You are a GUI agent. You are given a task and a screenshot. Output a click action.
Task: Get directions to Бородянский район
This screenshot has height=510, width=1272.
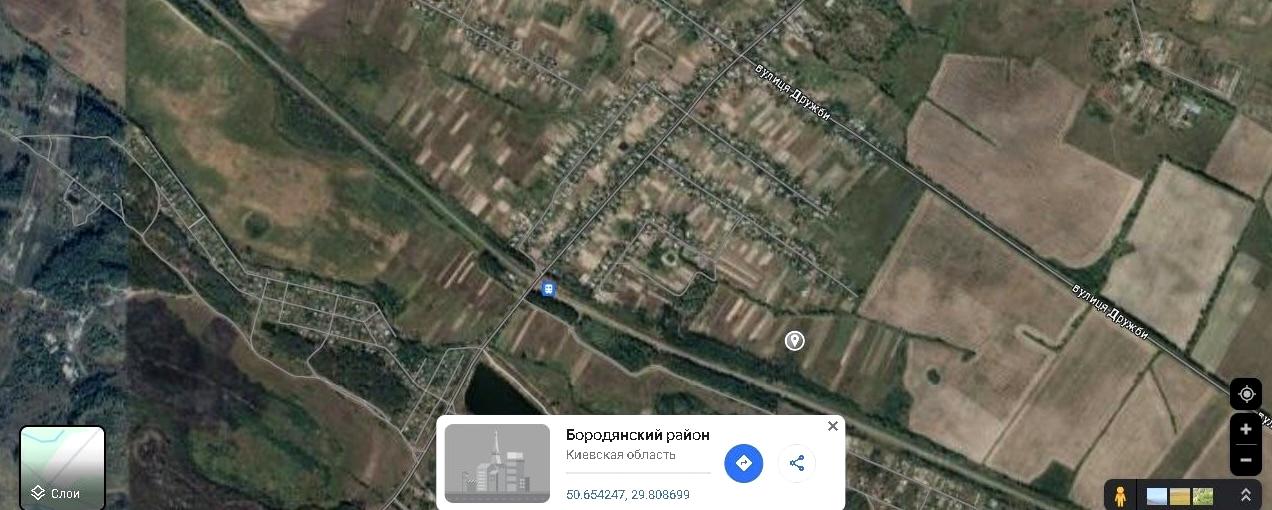click(743, 463)
